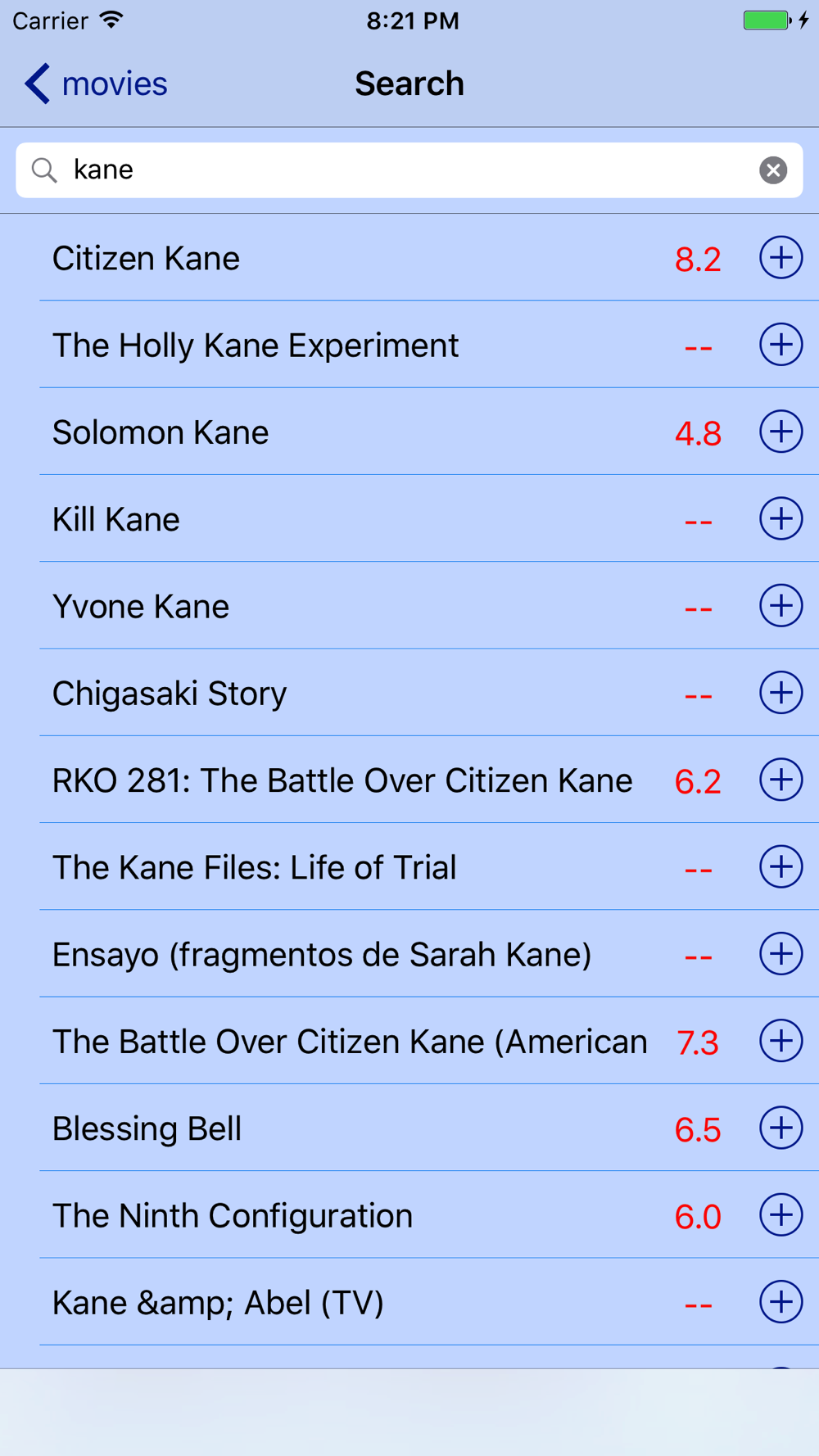This screenshot has height=1456, width=819.
Task: Add Citizen Kane with the plus icon
Action: (x=781, y=258)
